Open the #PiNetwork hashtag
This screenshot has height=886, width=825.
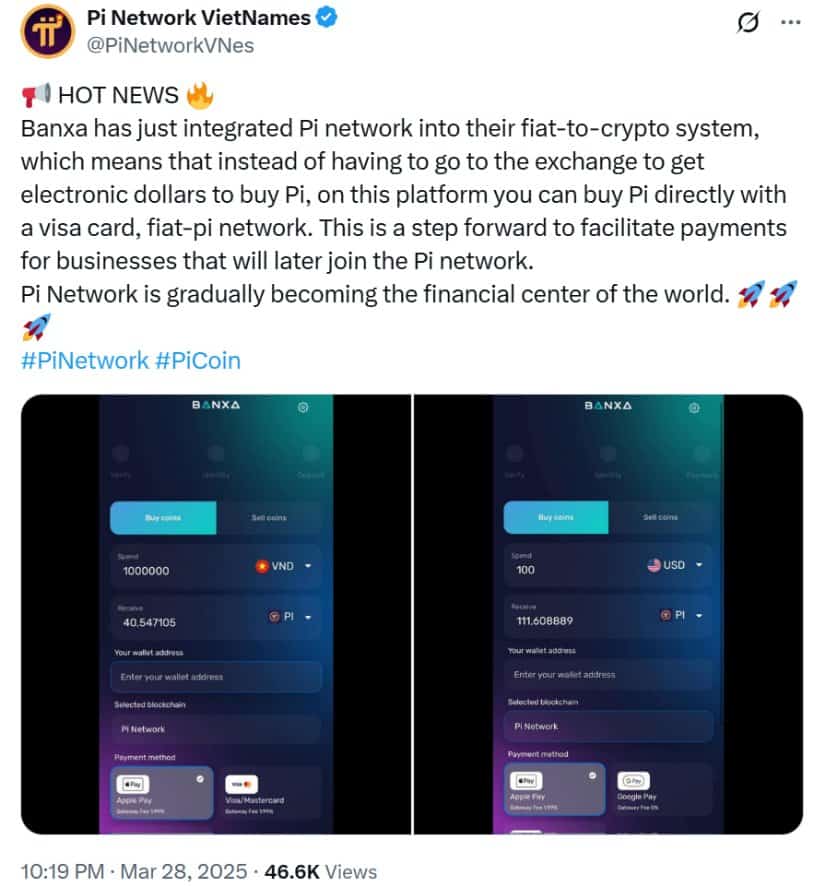pos(85,360)
